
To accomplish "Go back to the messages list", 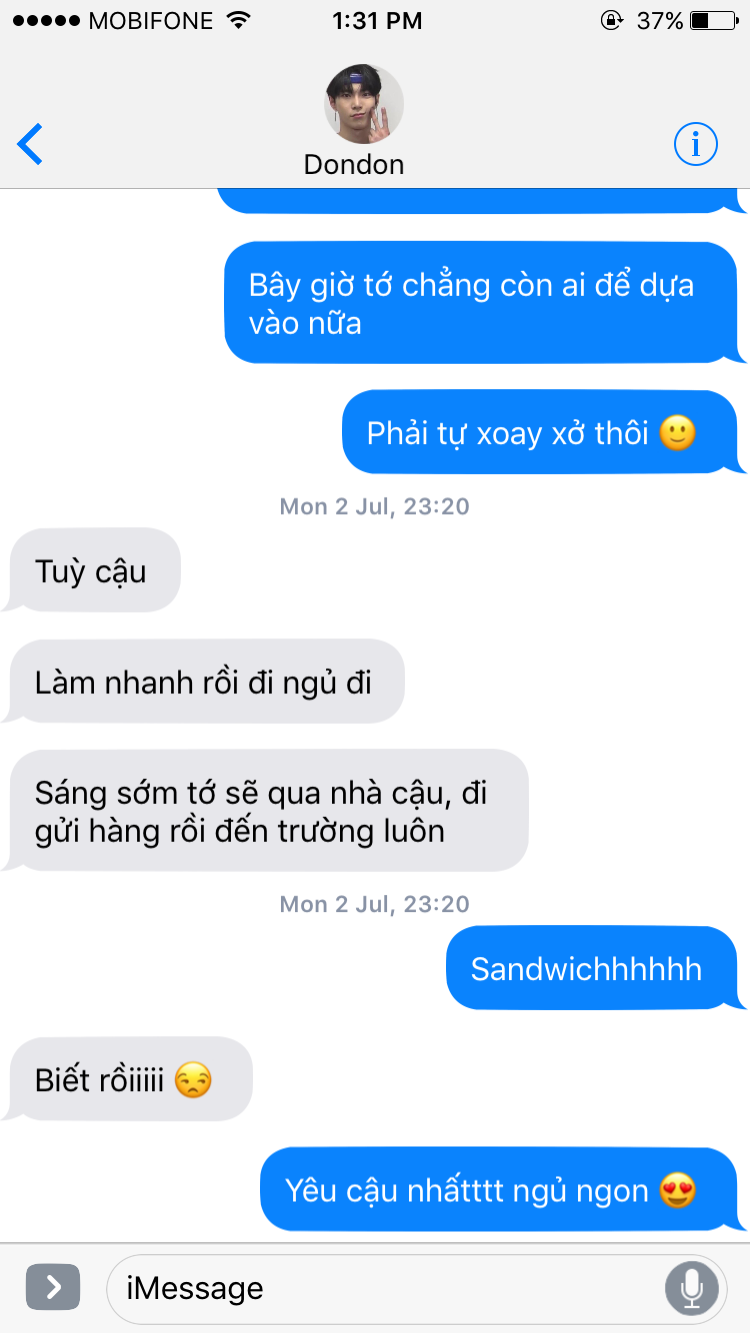I will click(x=31, y=144).
